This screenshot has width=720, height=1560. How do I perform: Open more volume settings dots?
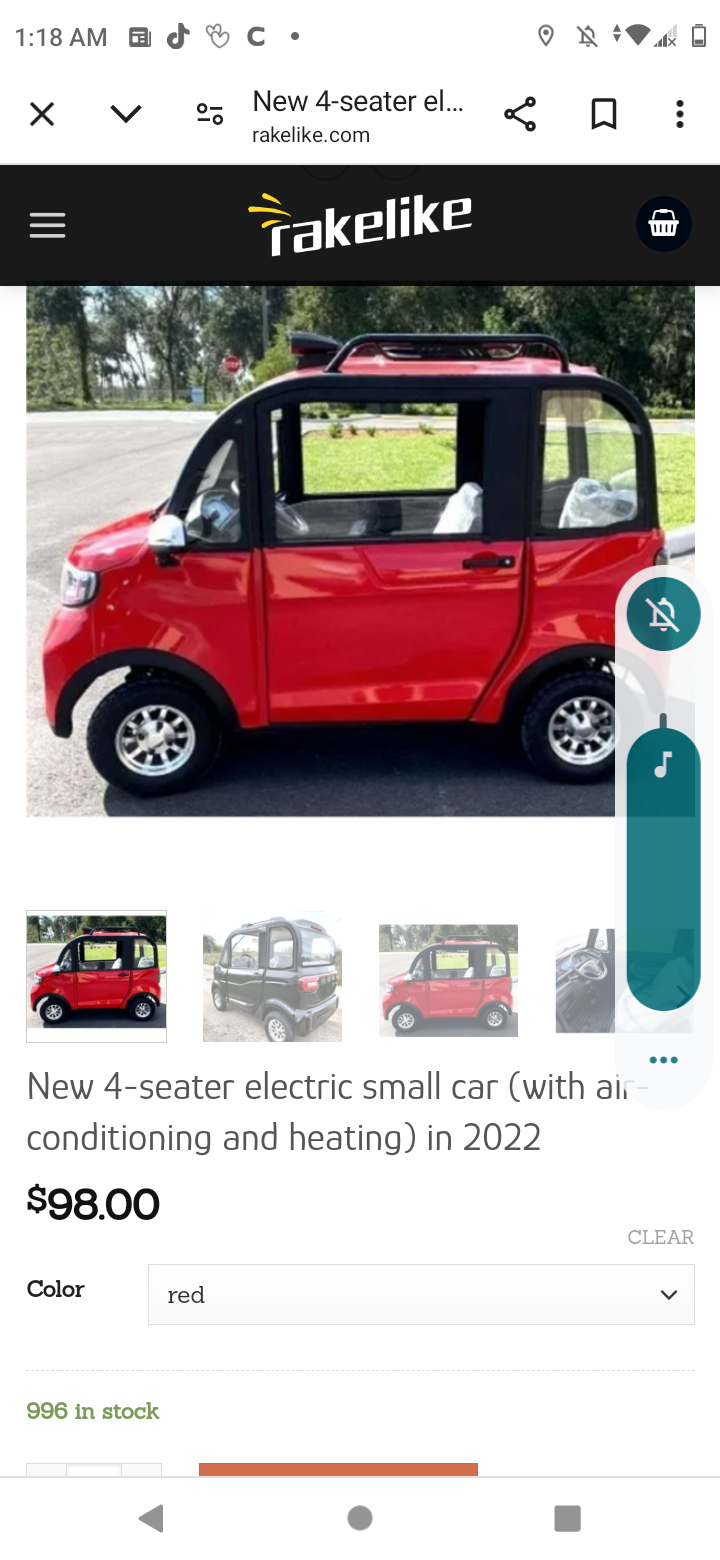pyautogui.click(x=663, y=1060)
